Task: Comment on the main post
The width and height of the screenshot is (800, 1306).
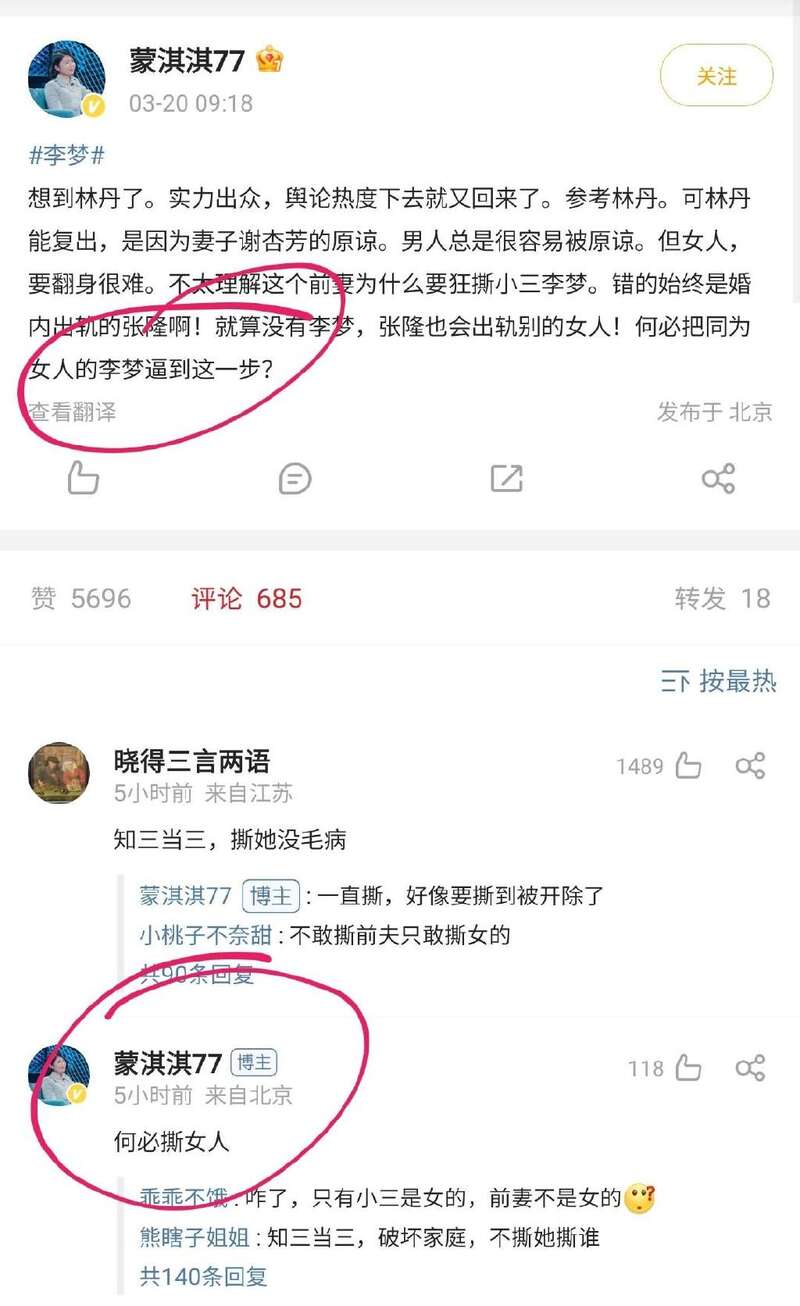Action: (x=295, y=479)
